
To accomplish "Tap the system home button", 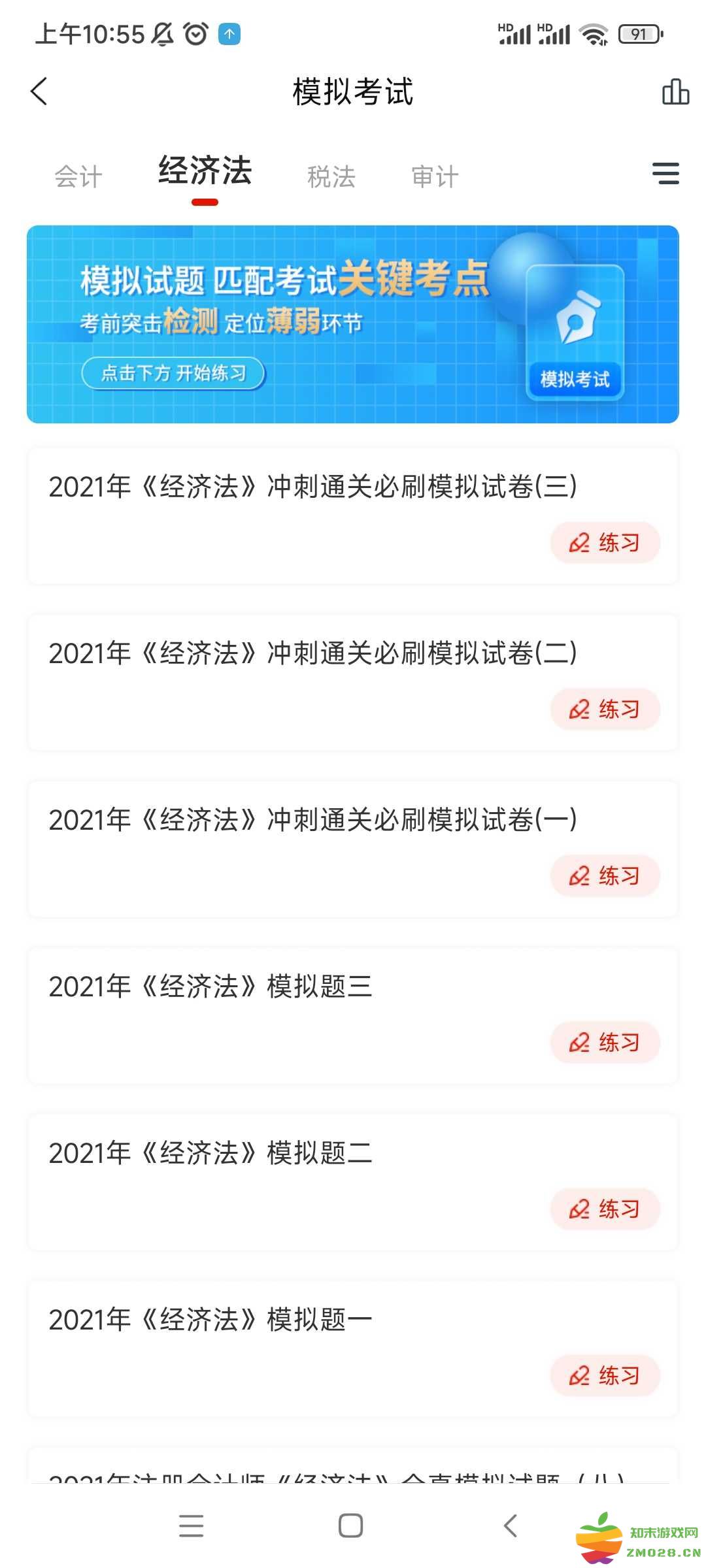I will coord(350,1526).
